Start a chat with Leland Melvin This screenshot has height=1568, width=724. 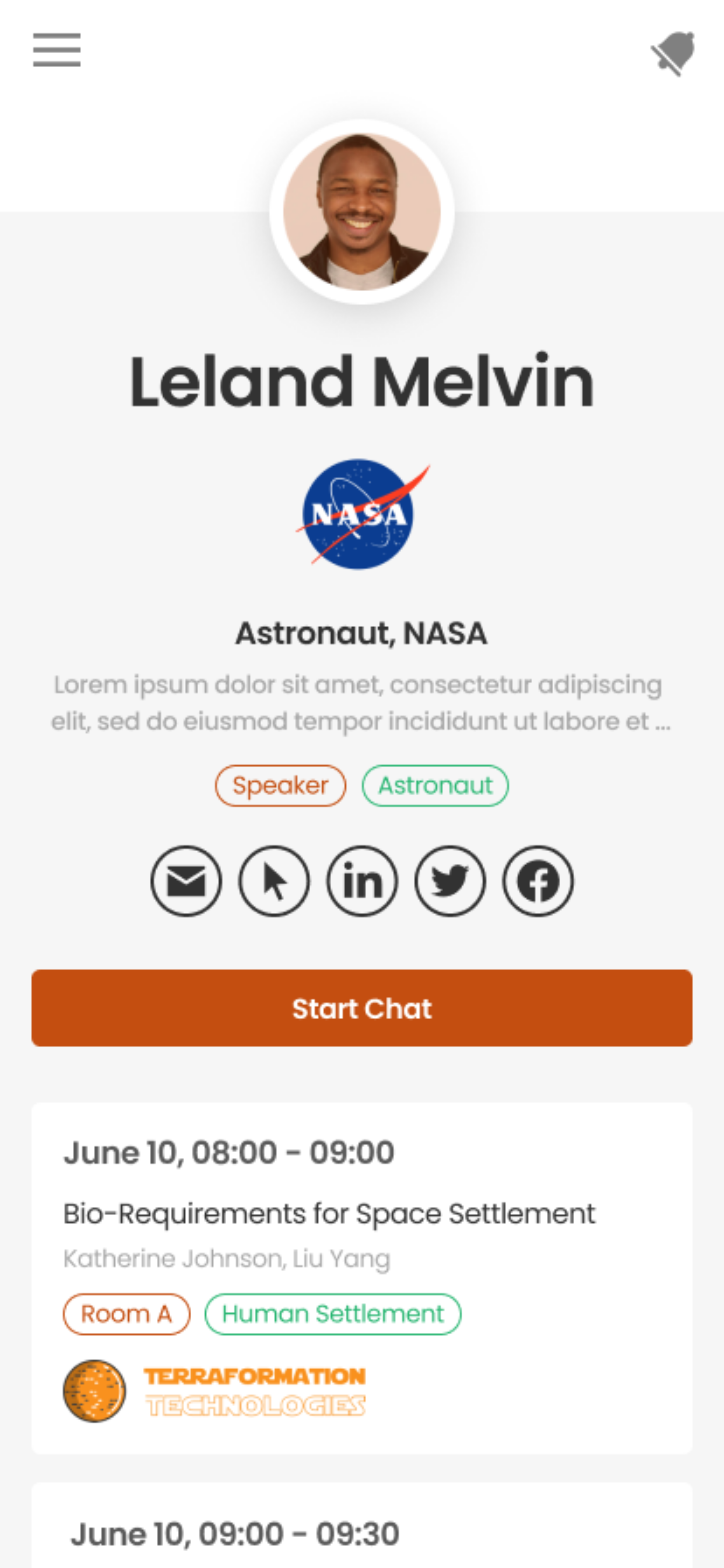pos(362,1008)
